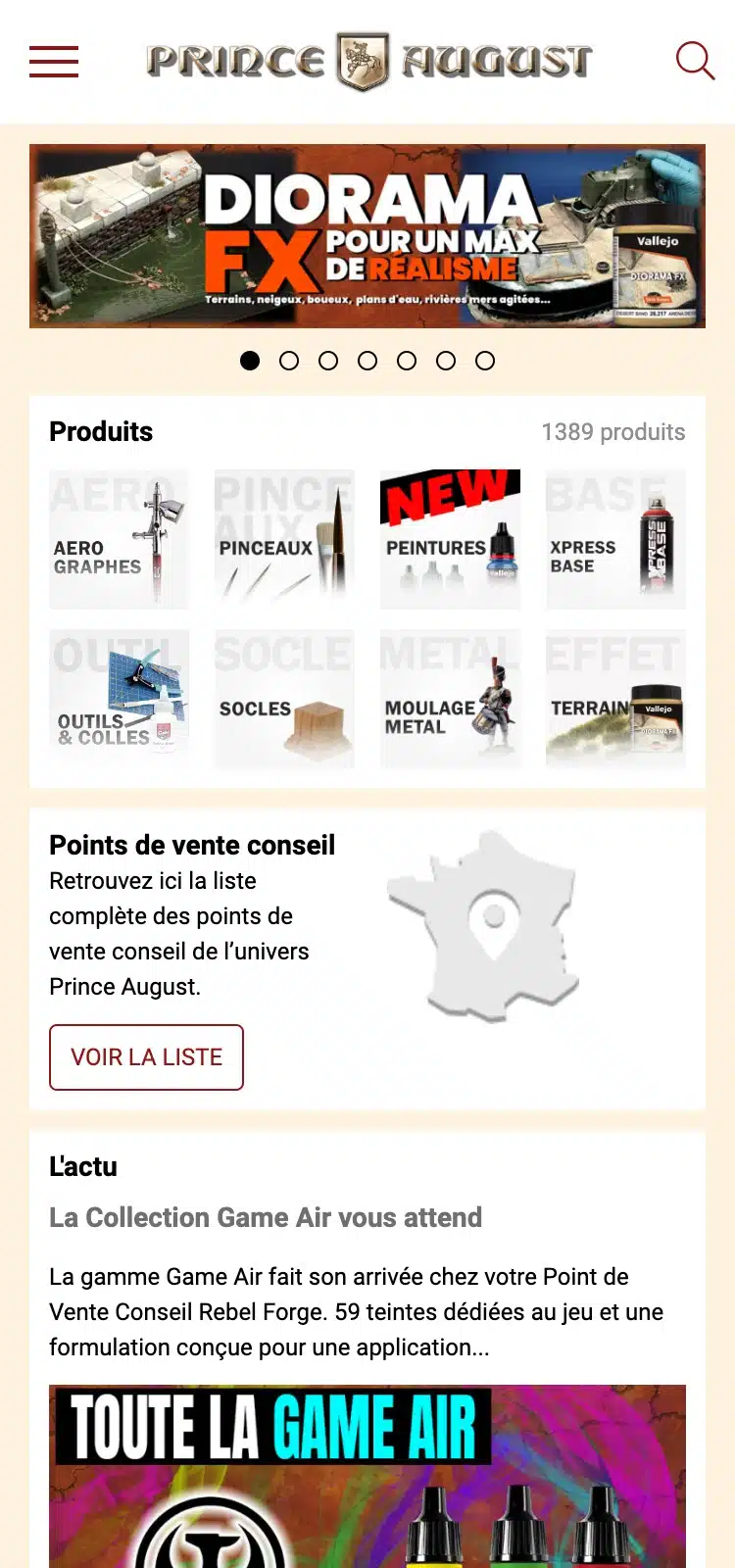This screenshot has height=1568, width=735.
Task: View the new Peintures category
Action: [x=450, y=539]
